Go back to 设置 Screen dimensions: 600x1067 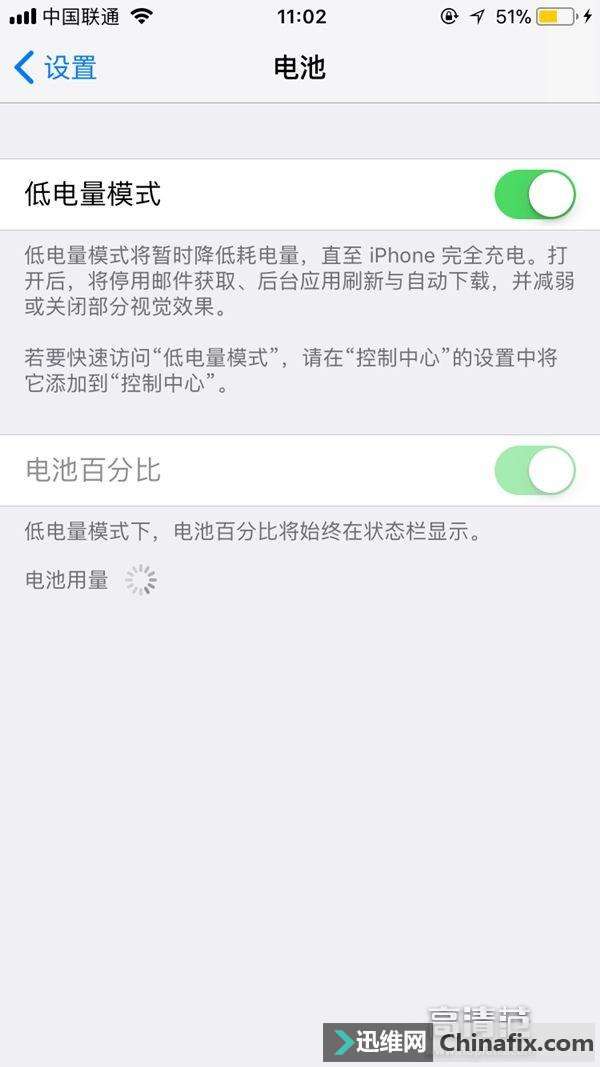(56, 68)
